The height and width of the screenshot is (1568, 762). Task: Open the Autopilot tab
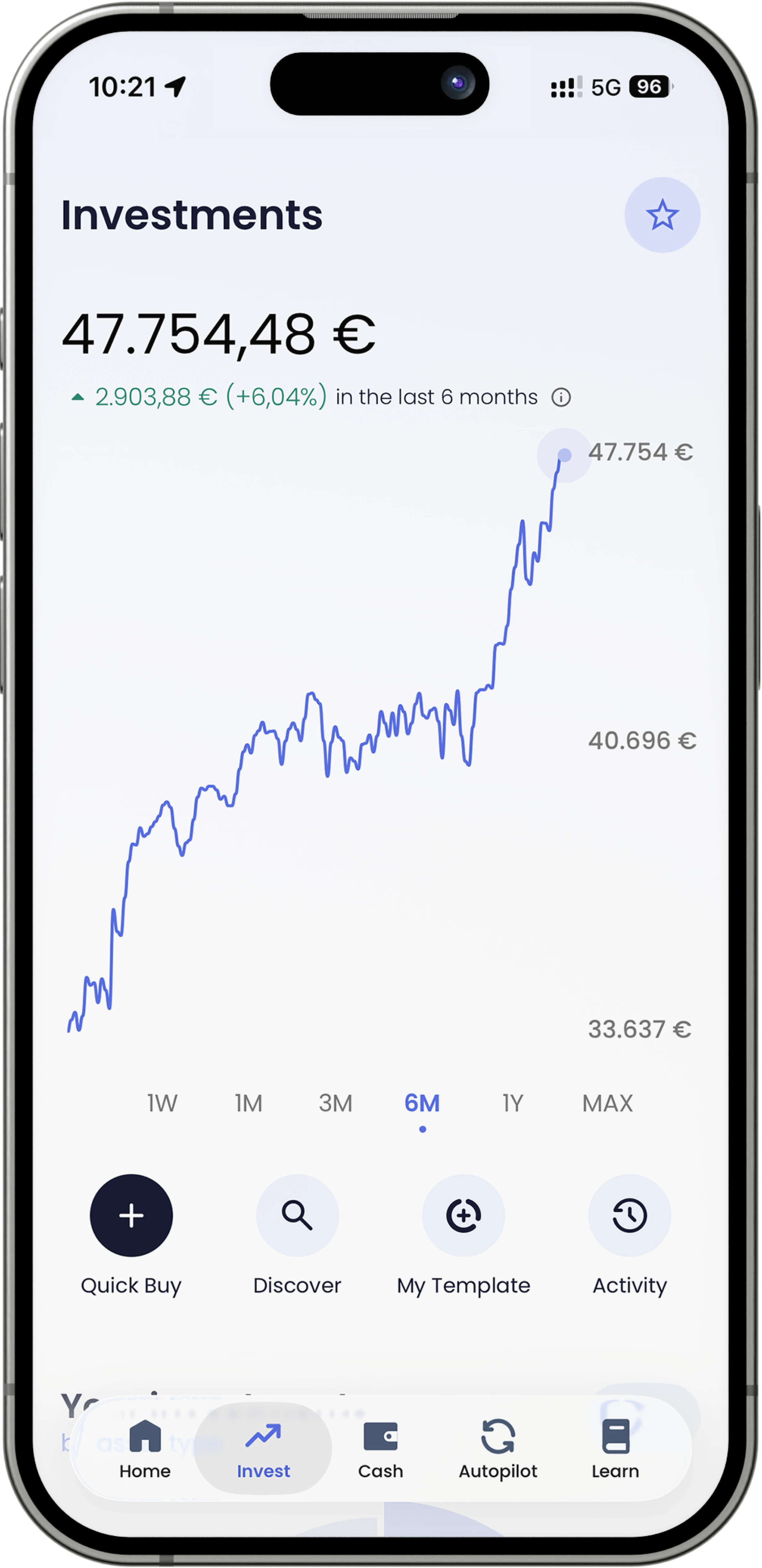tap(498, 1449)
